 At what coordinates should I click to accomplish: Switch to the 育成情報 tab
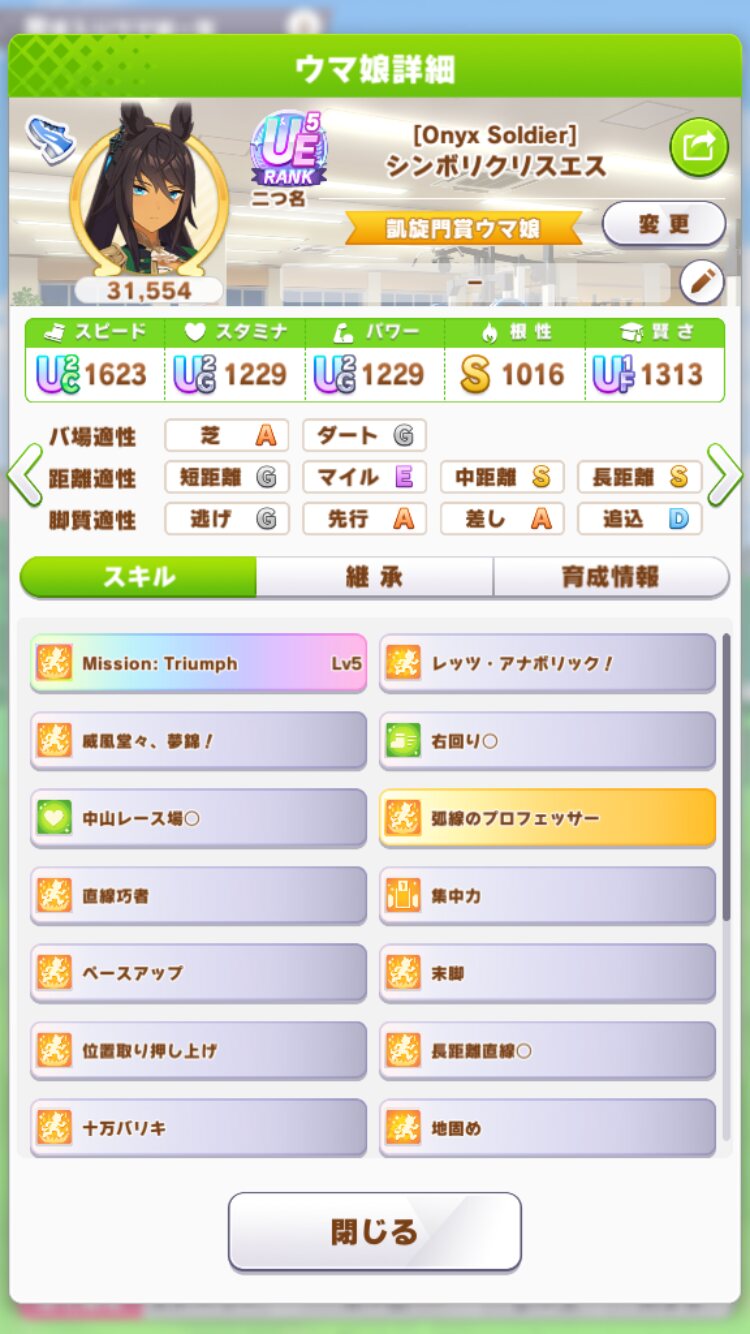[x=610, y=577]
